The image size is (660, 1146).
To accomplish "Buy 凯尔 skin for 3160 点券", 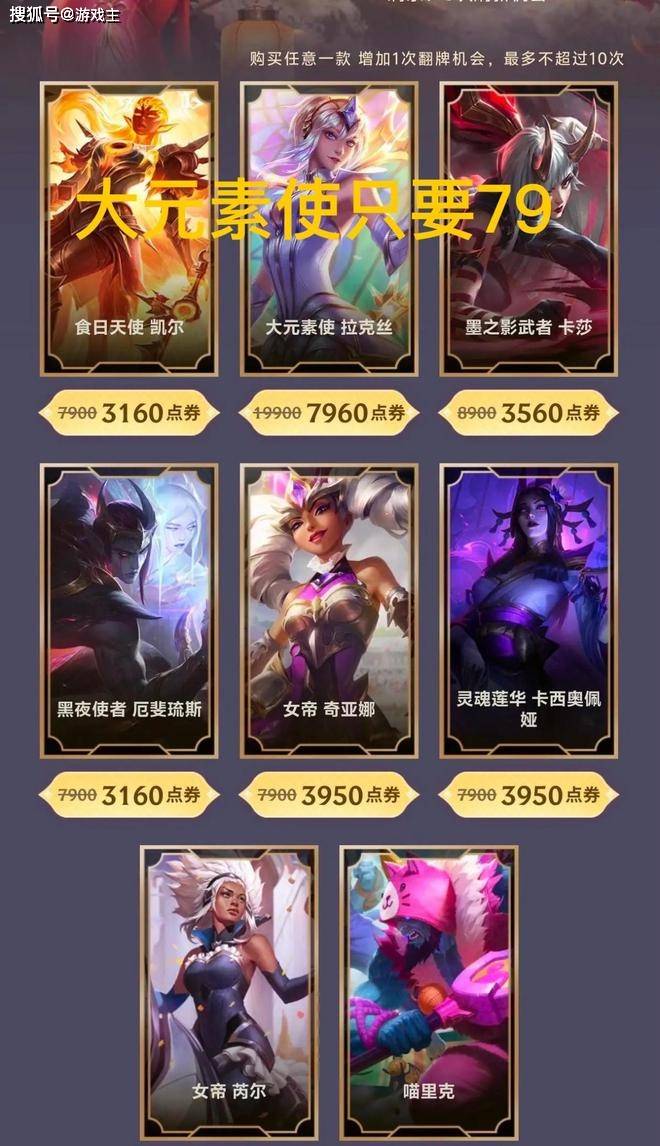I will click(129, 413).
